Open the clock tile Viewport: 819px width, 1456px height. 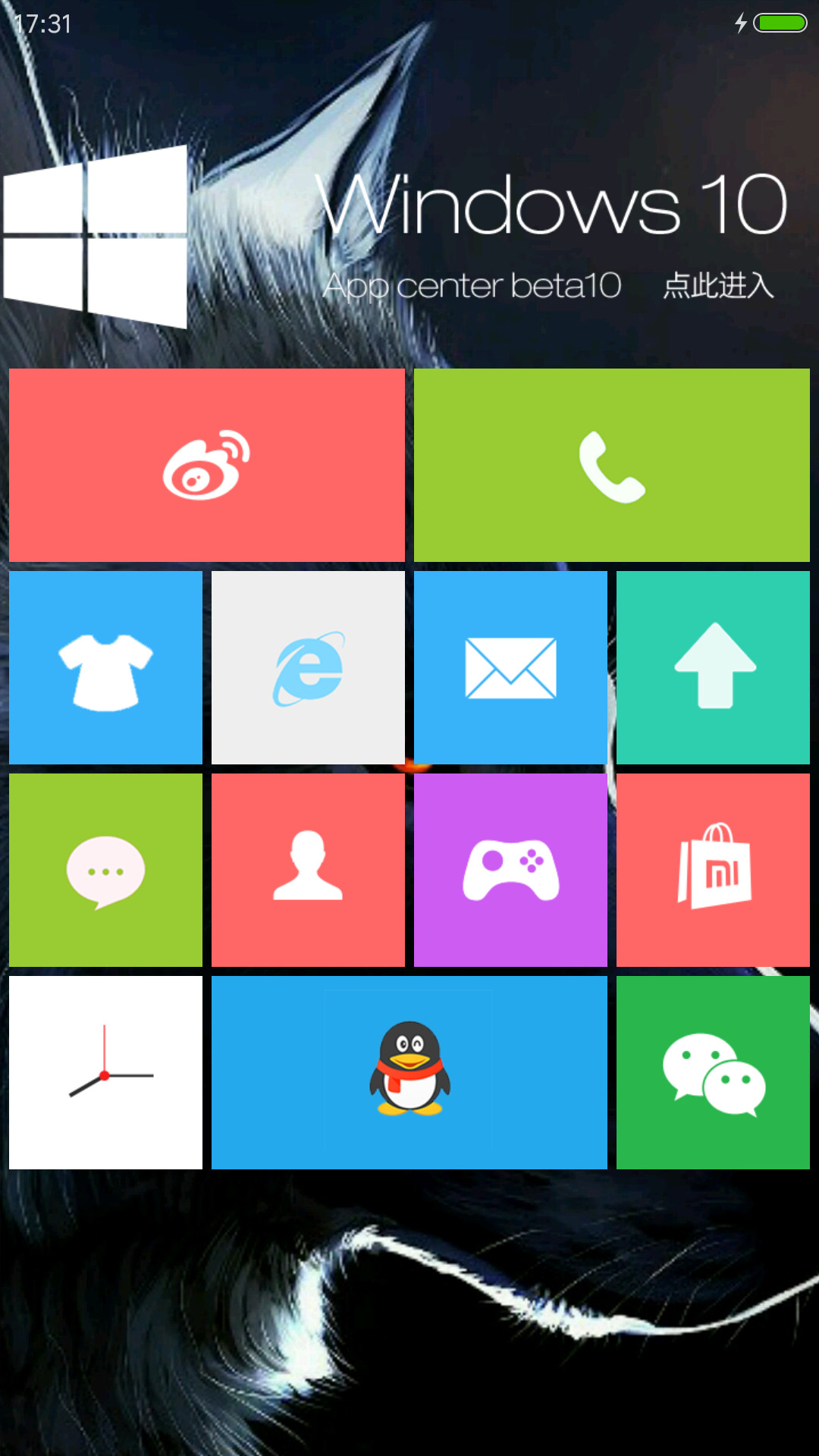pos(105,1072)
